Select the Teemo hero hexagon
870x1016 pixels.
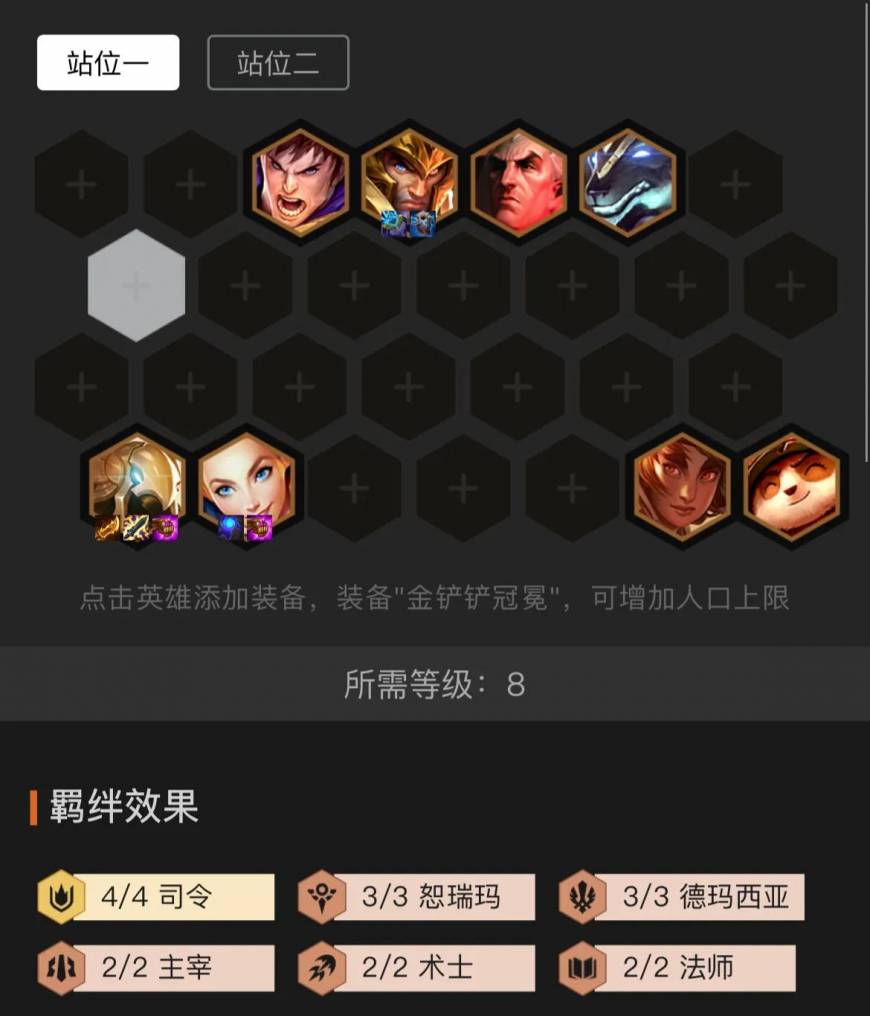tap(792, 487)
